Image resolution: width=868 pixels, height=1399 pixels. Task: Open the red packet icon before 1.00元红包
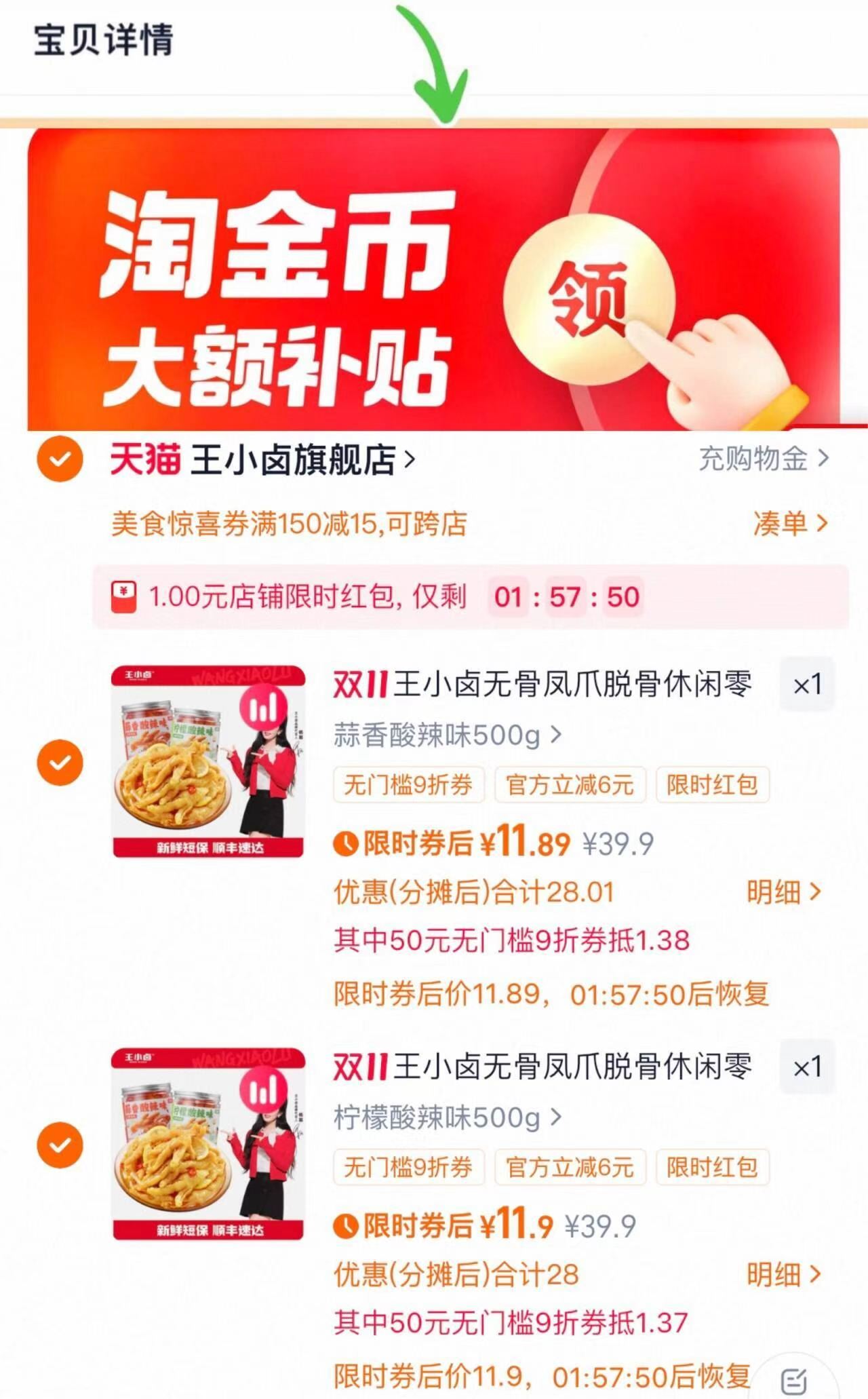(x=123, y=596)
